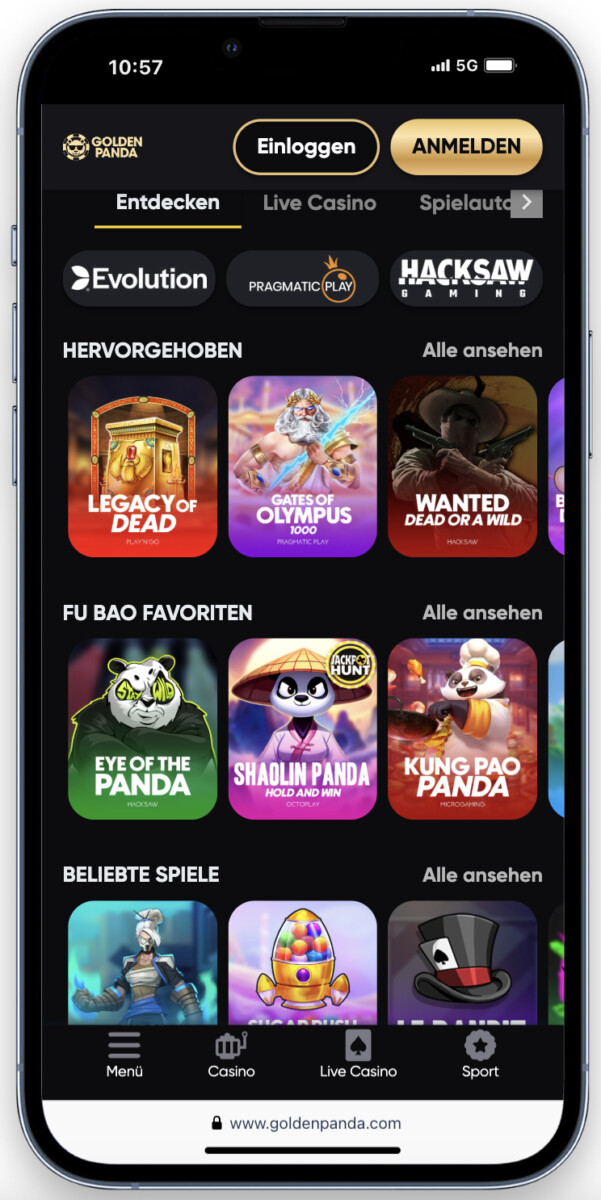601x1200 pixels.
Task: Go to Sport in bottom navigation
Action: [x=480, y=1056]
